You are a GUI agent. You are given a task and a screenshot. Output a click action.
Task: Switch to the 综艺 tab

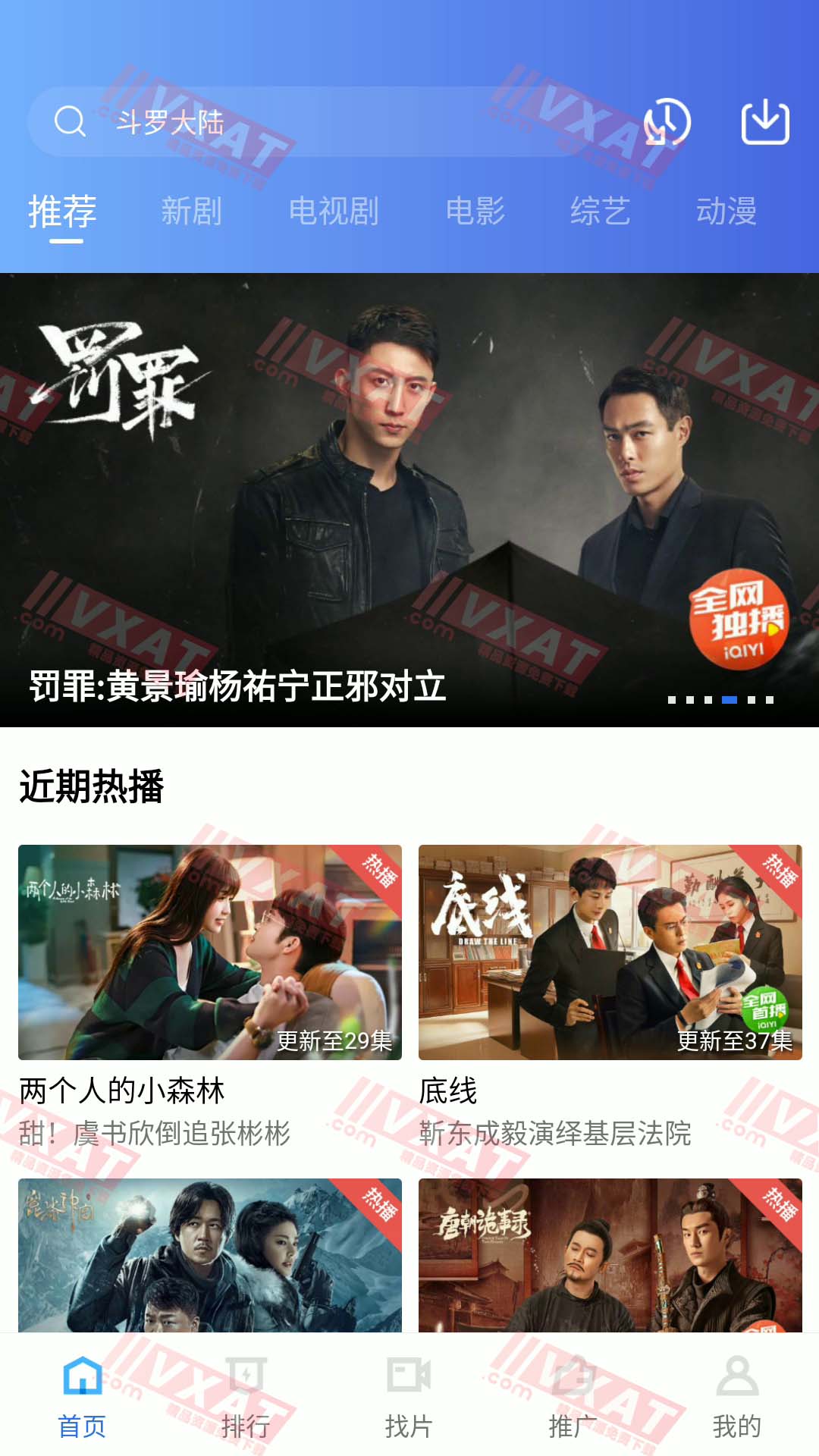coord(600,211)
